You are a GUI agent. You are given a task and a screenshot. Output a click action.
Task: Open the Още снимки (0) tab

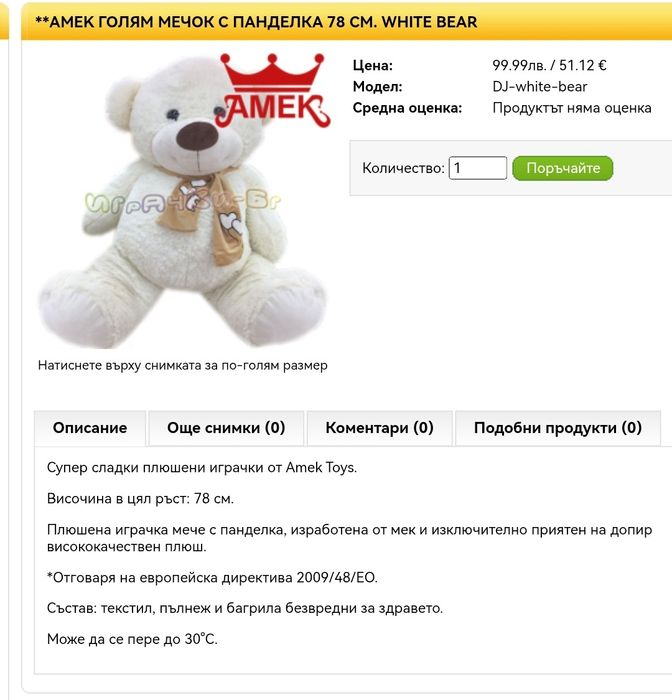pyautogui.click(x=226, y=428)
